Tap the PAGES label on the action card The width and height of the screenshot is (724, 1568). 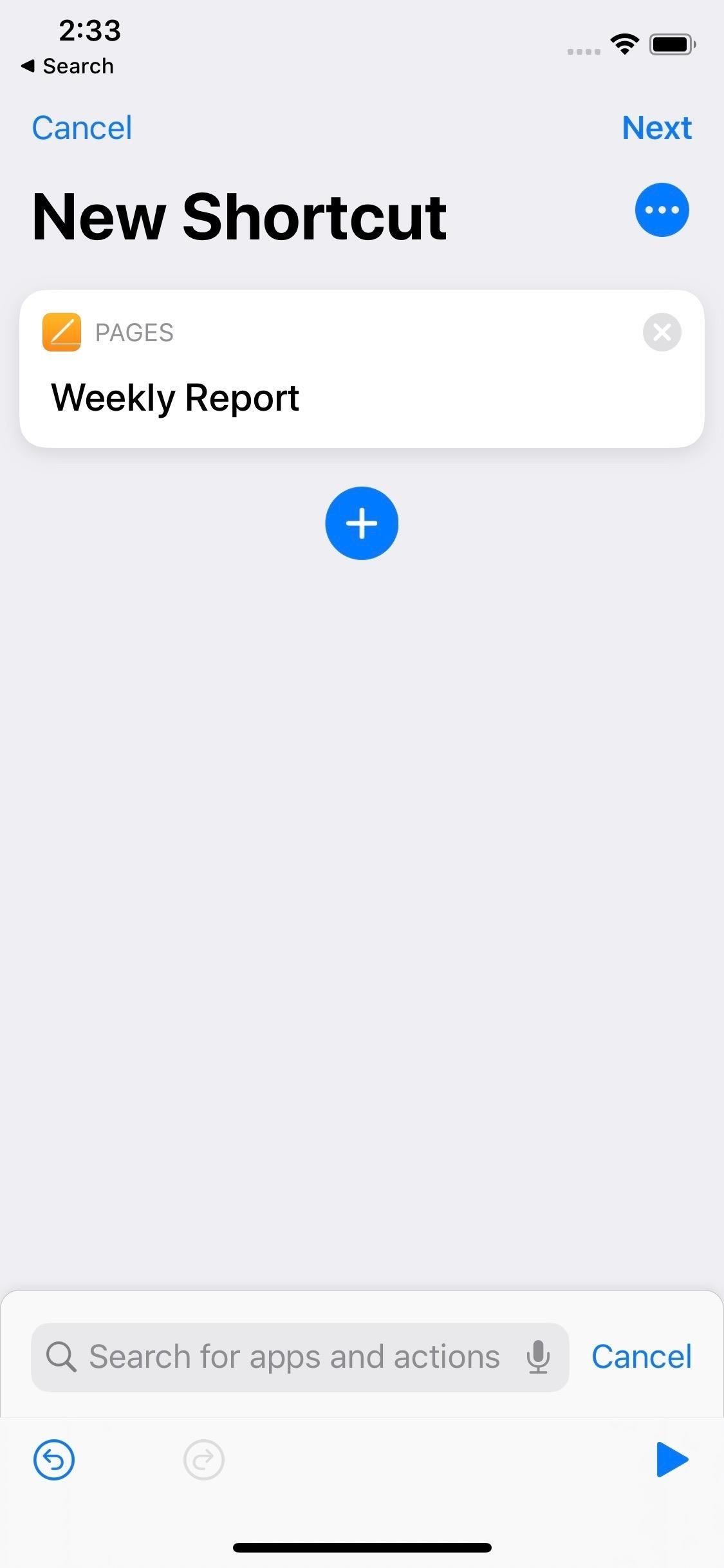click(133, 332)
